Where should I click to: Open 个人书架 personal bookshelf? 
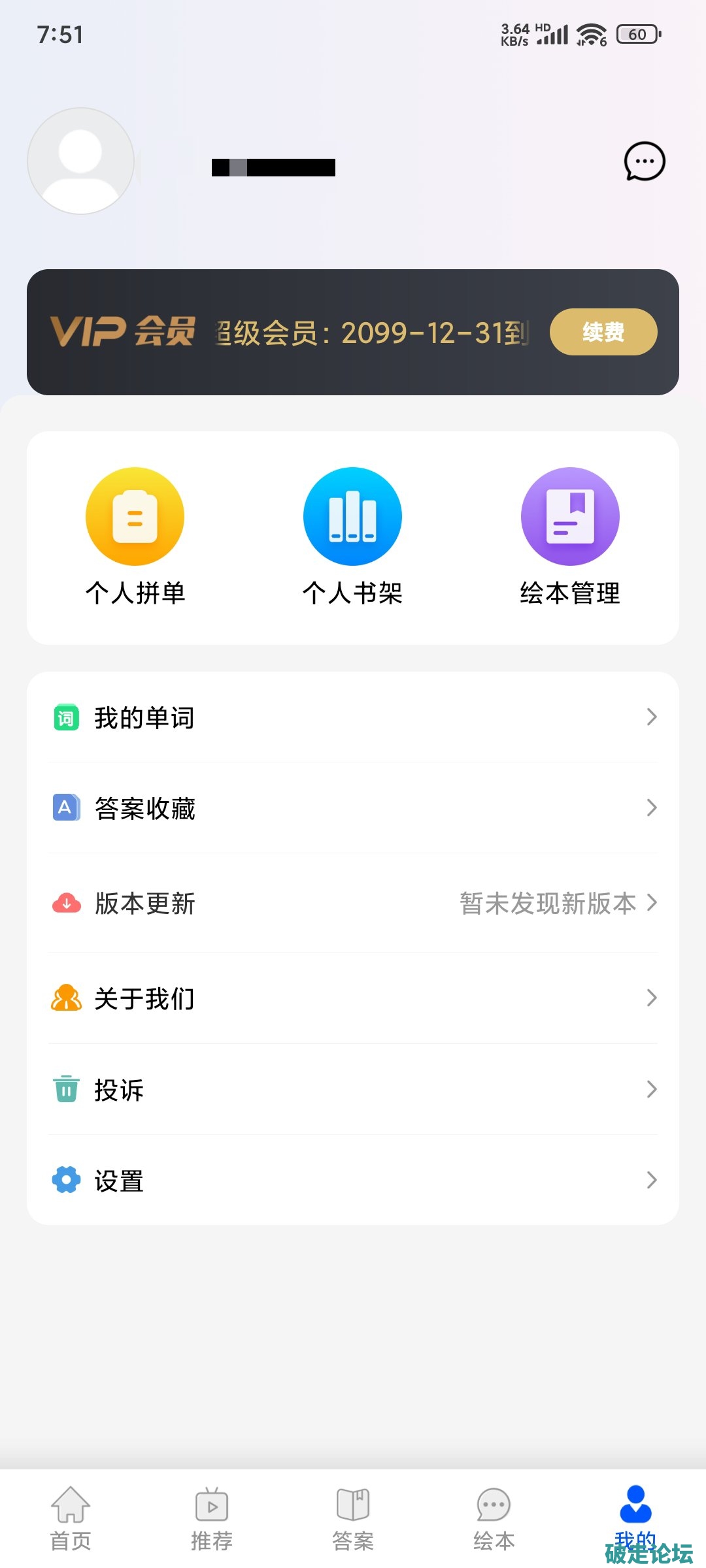[352, 537]
